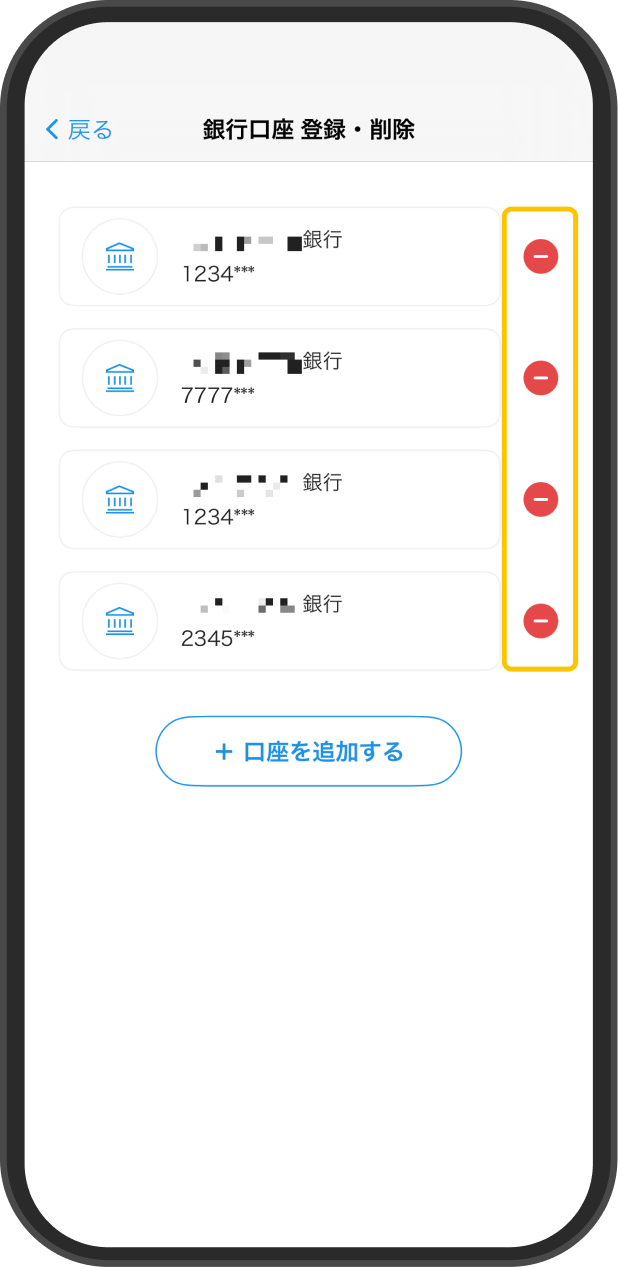Delete the account ending 7777***
This screenshot has width=618, height=1267.
(x=541, y=378)
